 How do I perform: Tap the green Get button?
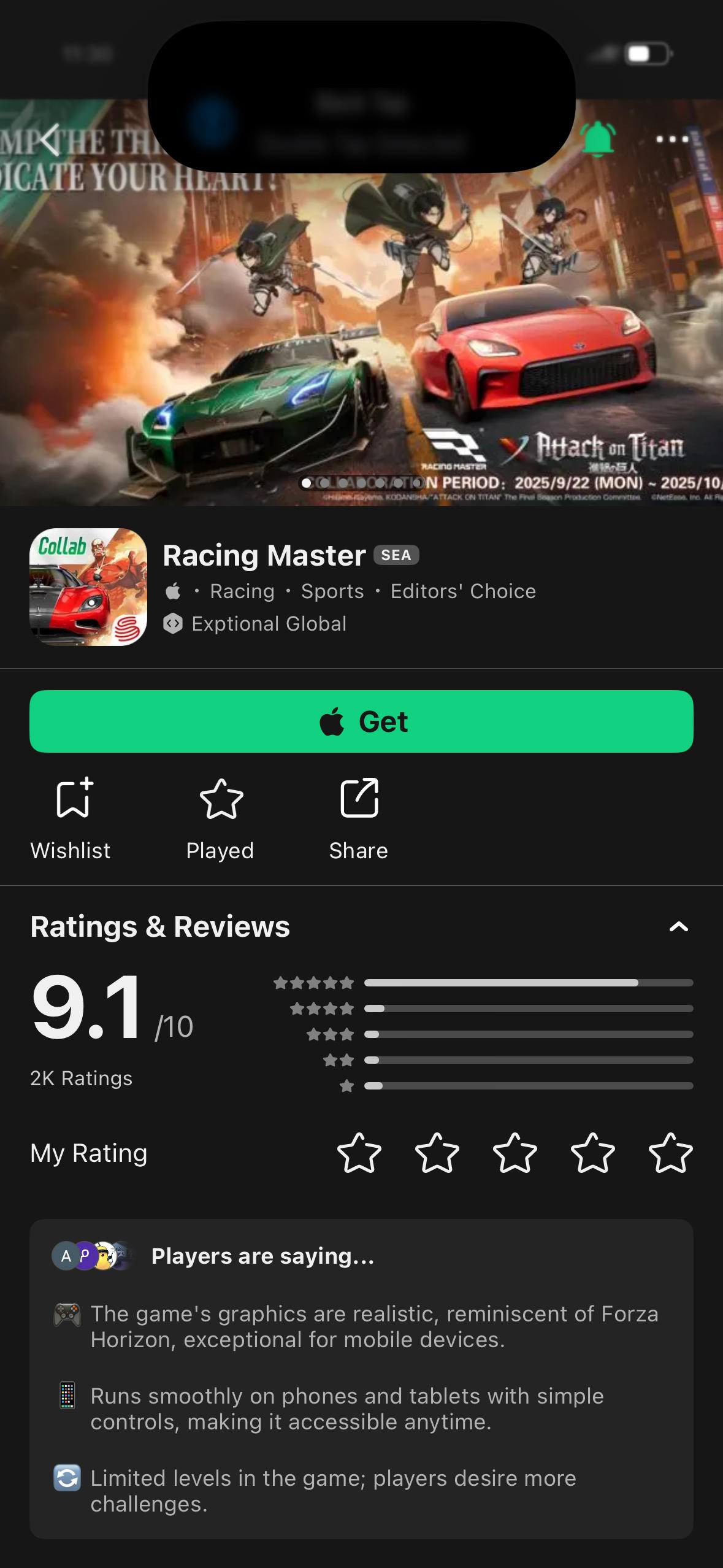361,721
